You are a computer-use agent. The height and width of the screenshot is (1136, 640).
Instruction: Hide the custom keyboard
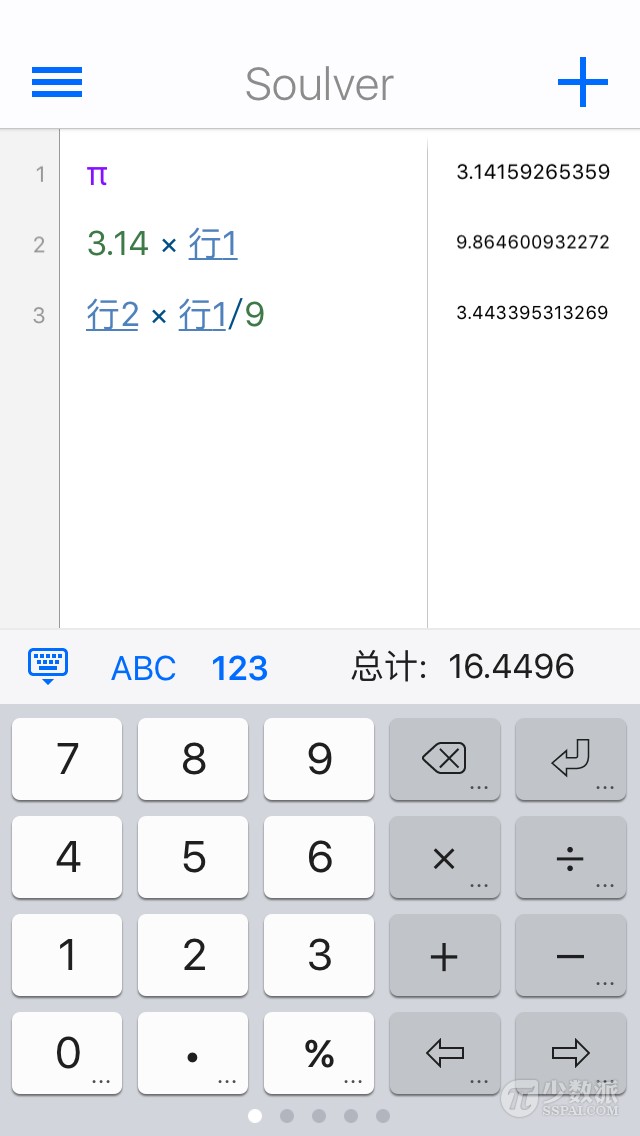(48, 665)
